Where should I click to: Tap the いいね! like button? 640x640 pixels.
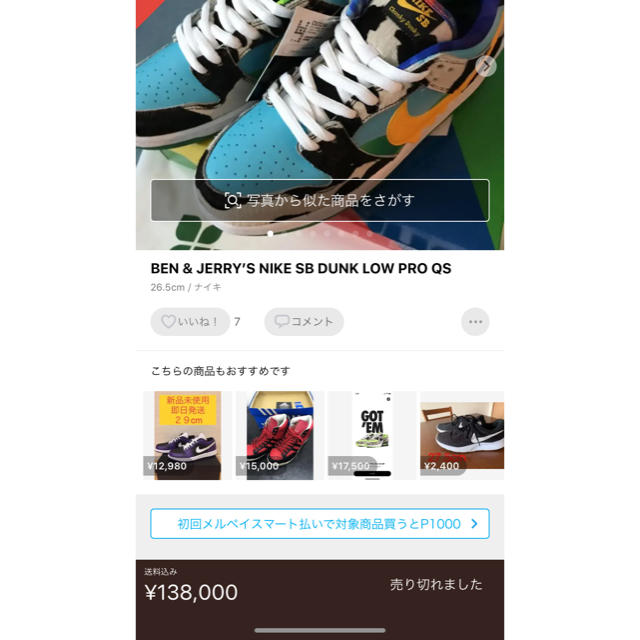[x=190, y=322]
